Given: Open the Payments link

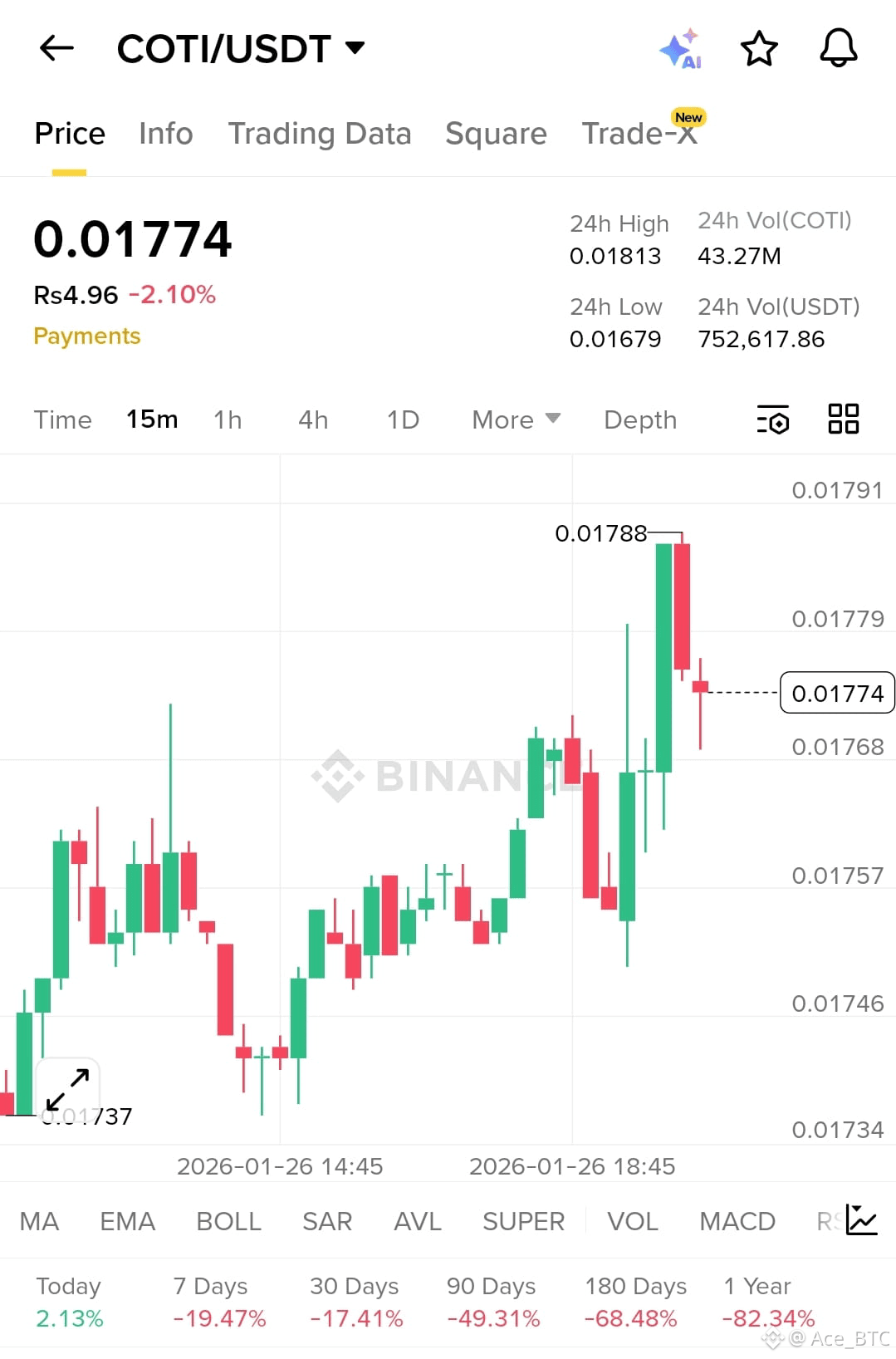Looking at the screenshot, I should pos(86,336).
